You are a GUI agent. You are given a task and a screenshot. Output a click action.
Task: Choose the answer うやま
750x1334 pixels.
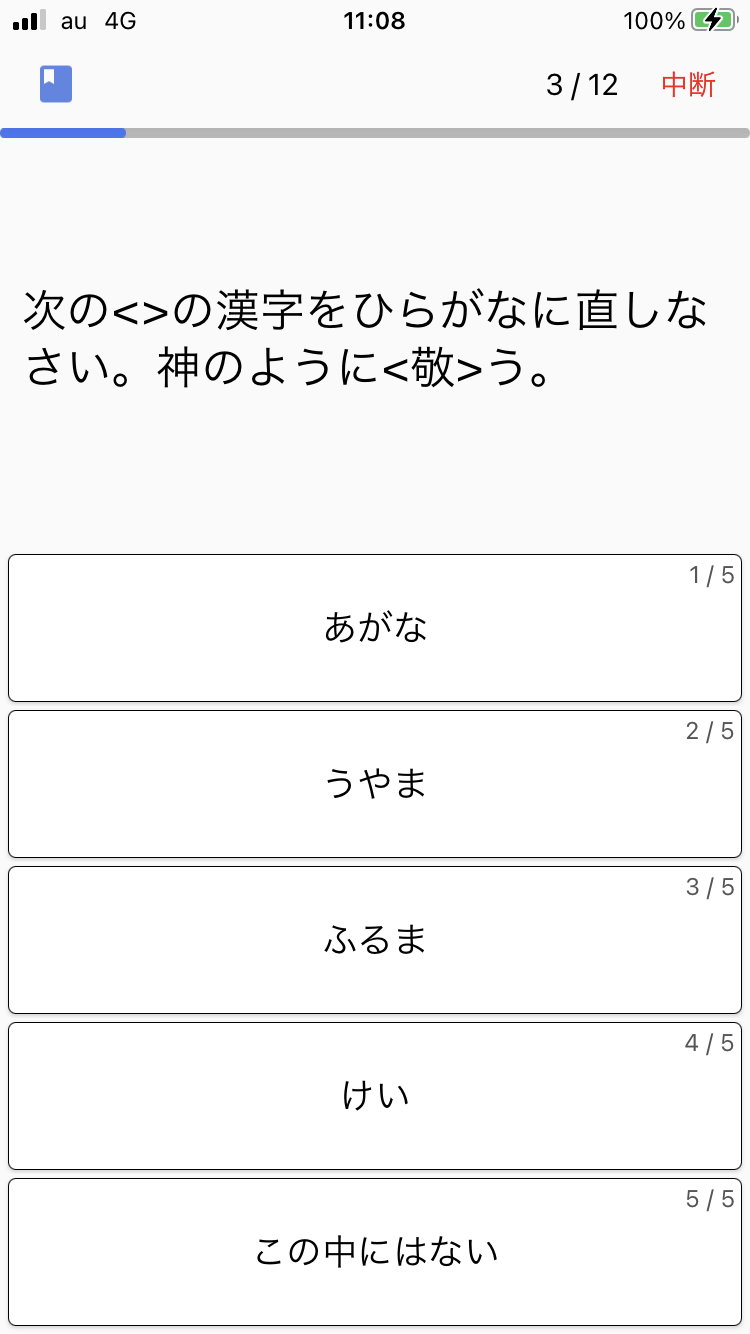pyautogui.click(x=375, y=784)
